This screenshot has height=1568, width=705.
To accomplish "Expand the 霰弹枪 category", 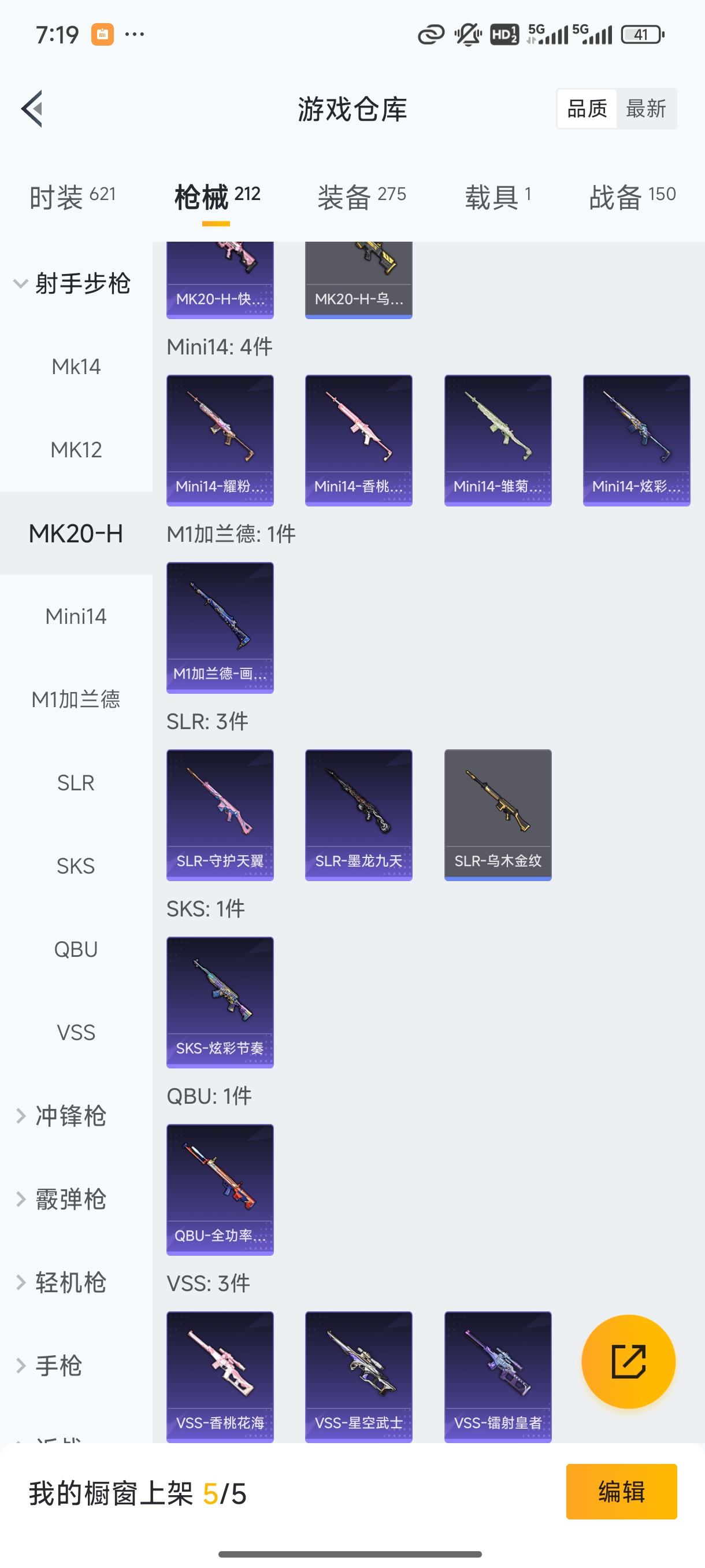I will pyautogui.click(x=70, y=1199).
